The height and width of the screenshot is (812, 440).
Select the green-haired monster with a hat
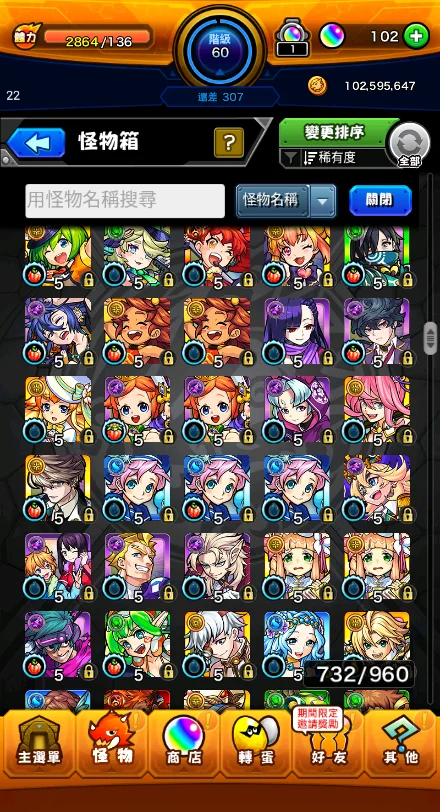coord(58,257)
